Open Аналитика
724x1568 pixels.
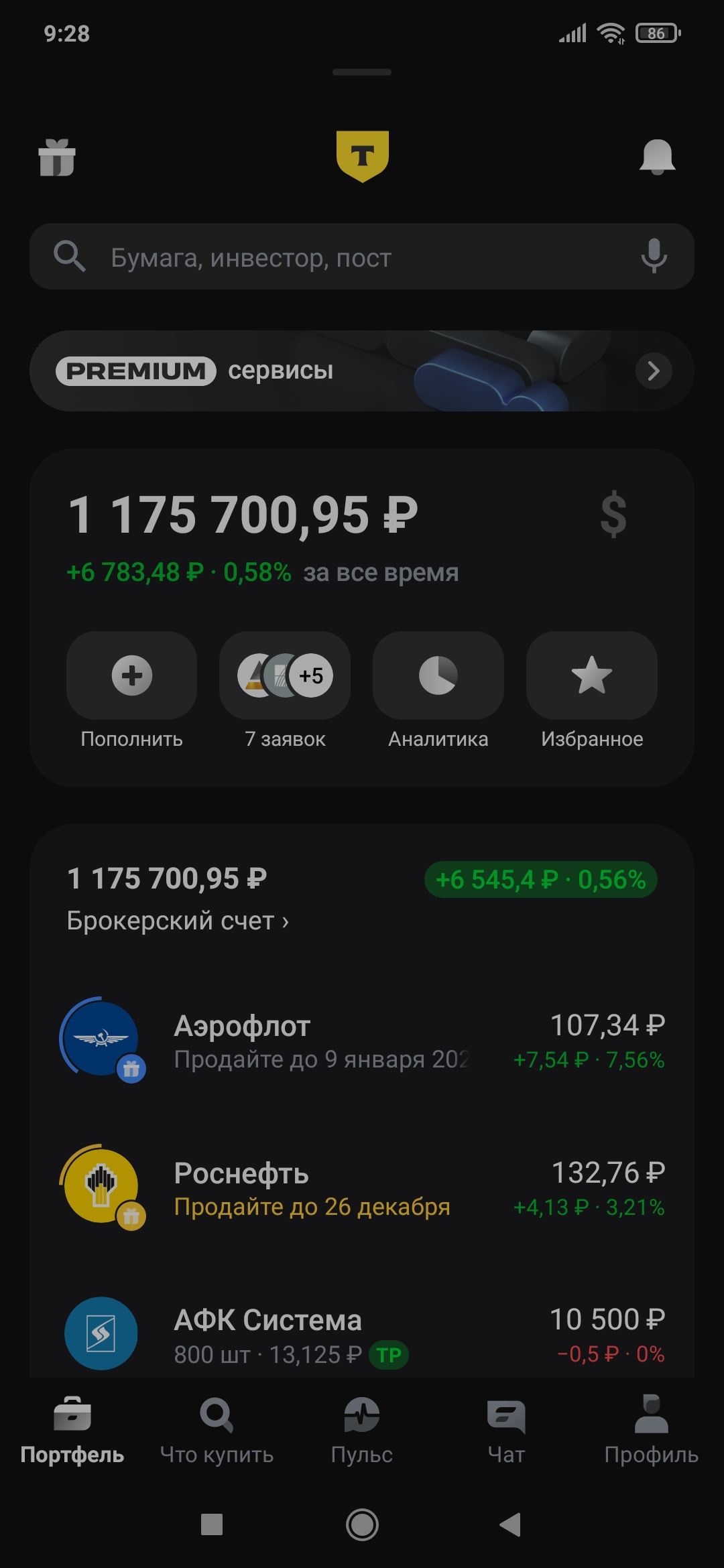[x=438, y=677]
